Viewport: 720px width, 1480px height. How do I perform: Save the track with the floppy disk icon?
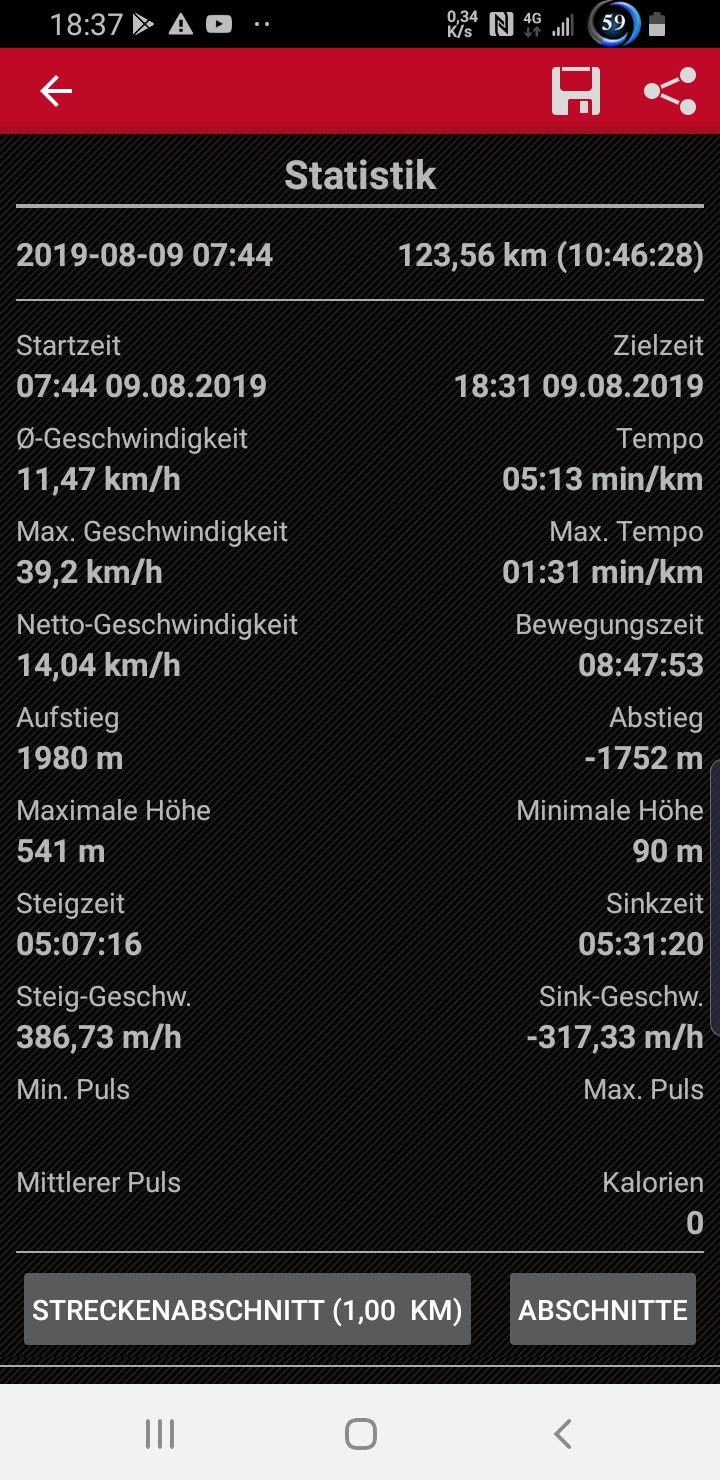coord(576,92)
